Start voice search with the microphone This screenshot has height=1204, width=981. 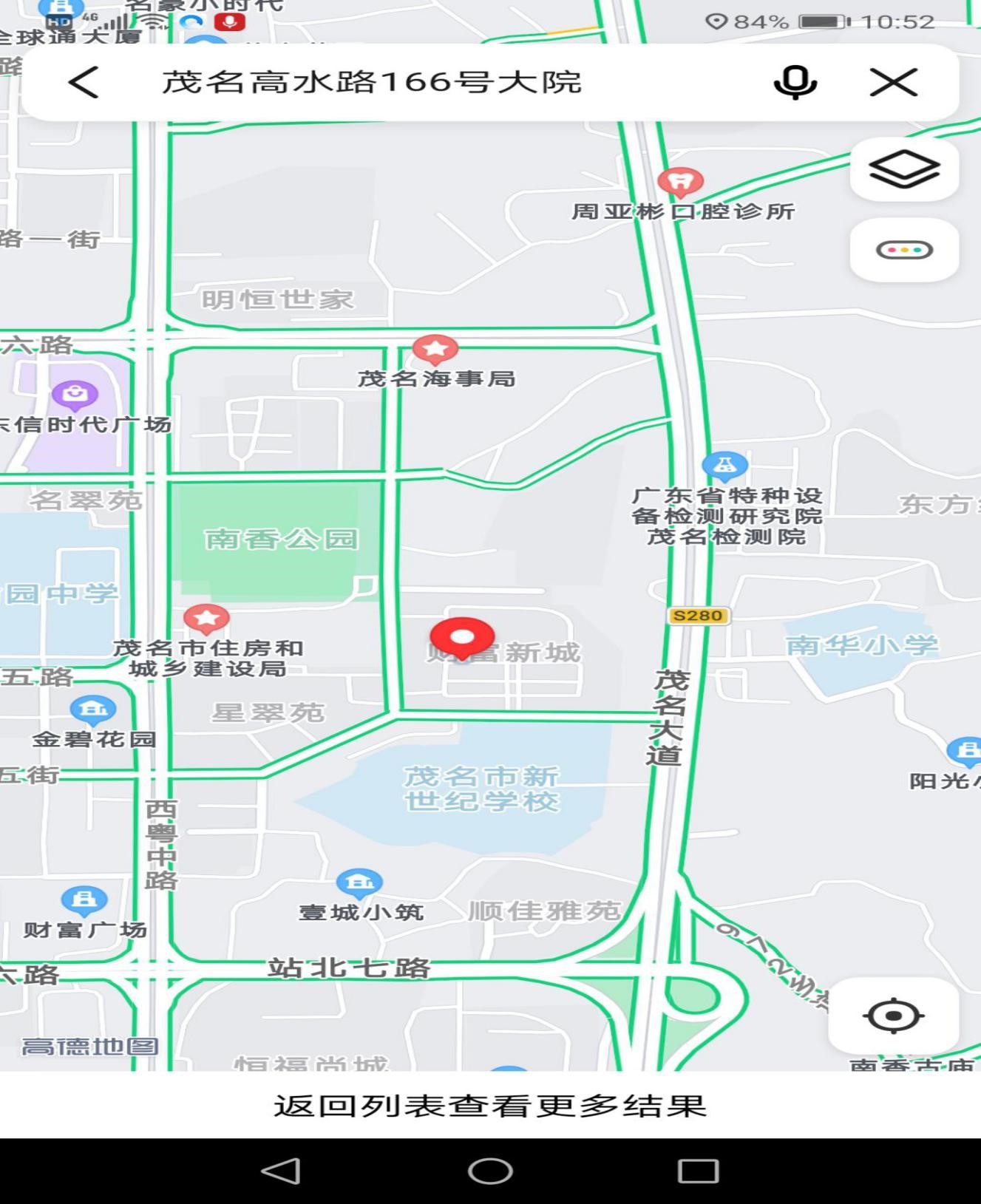click(x=795, y=82)
